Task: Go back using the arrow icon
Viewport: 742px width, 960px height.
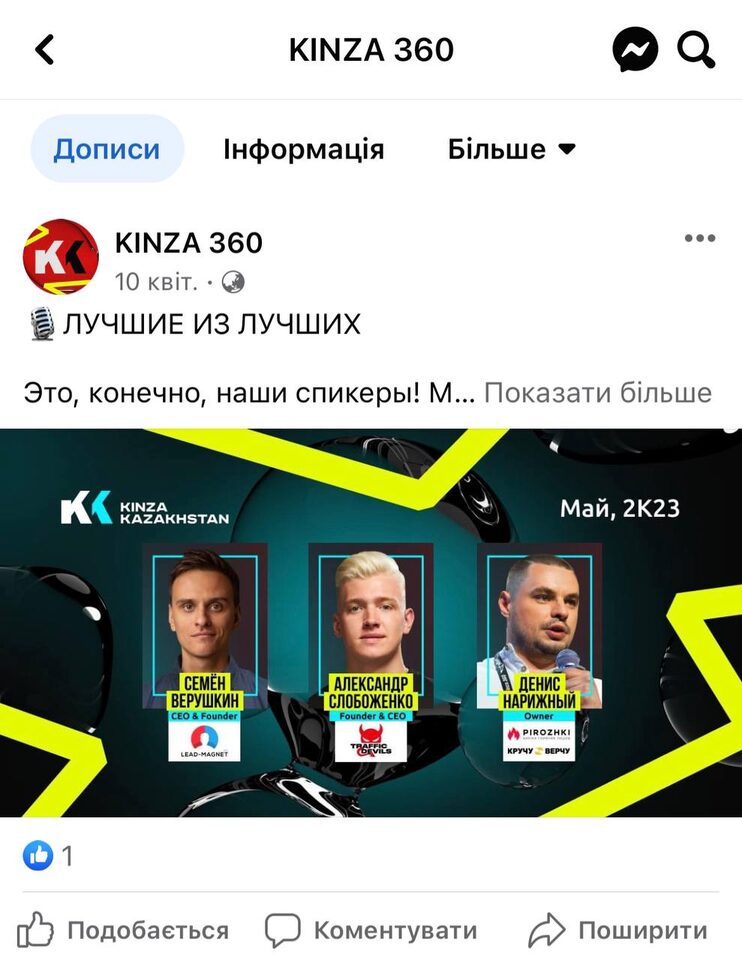Action: [x=45, y=50]
